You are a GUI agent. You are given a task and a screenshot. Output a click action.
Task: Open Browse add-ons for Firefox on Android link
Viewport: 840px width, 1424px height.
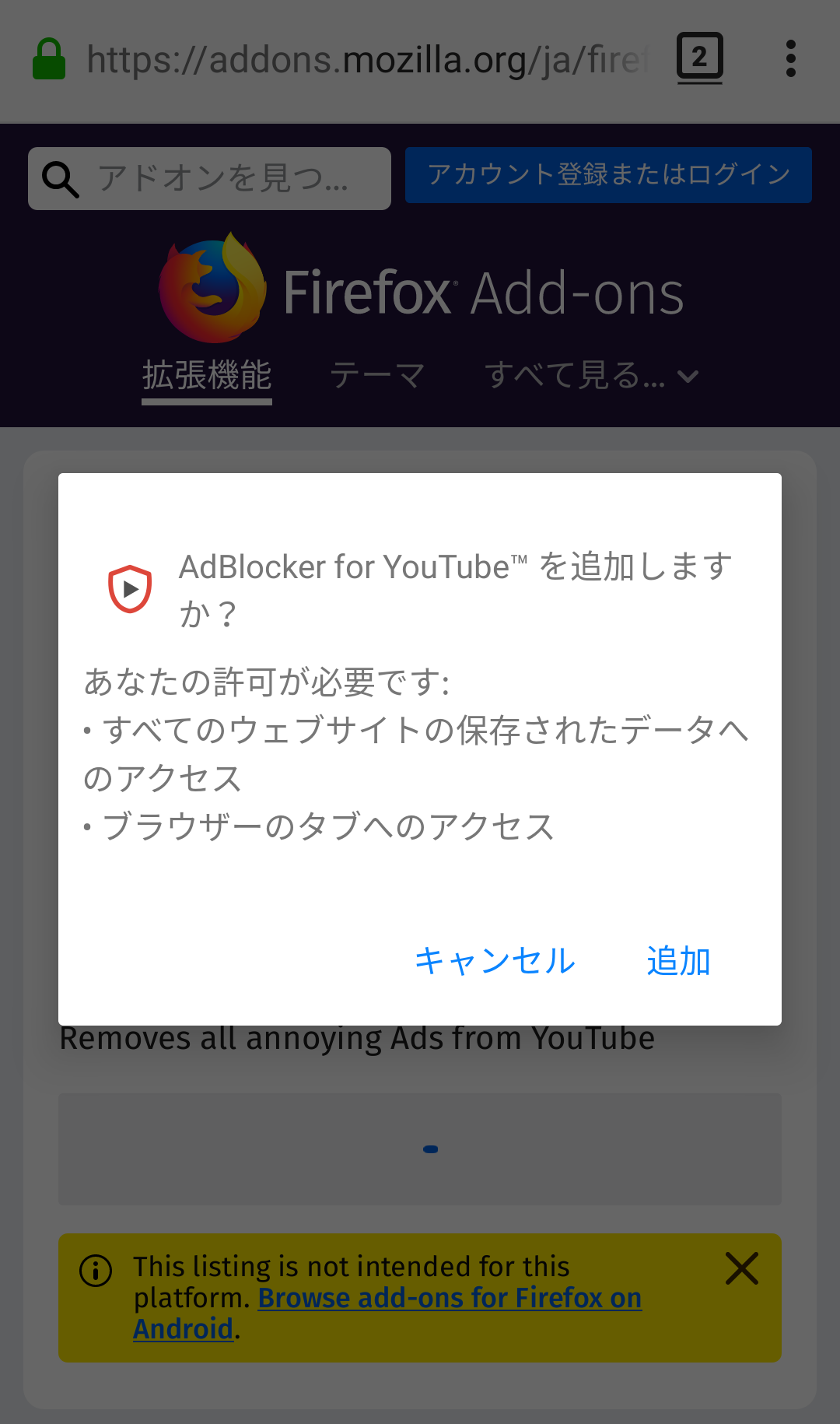449,1299
